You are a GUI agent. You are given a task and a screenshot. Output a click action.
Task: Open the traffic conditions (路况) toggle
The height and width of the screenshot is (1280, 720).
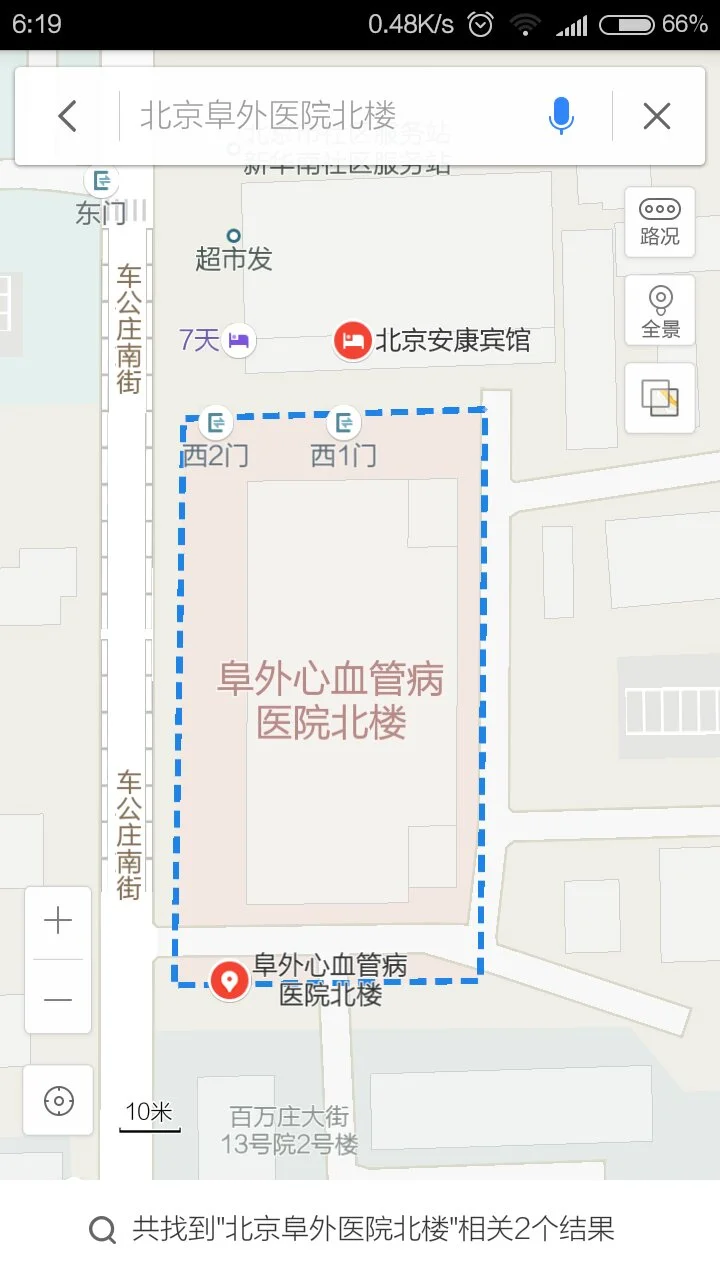pos(659,222)
